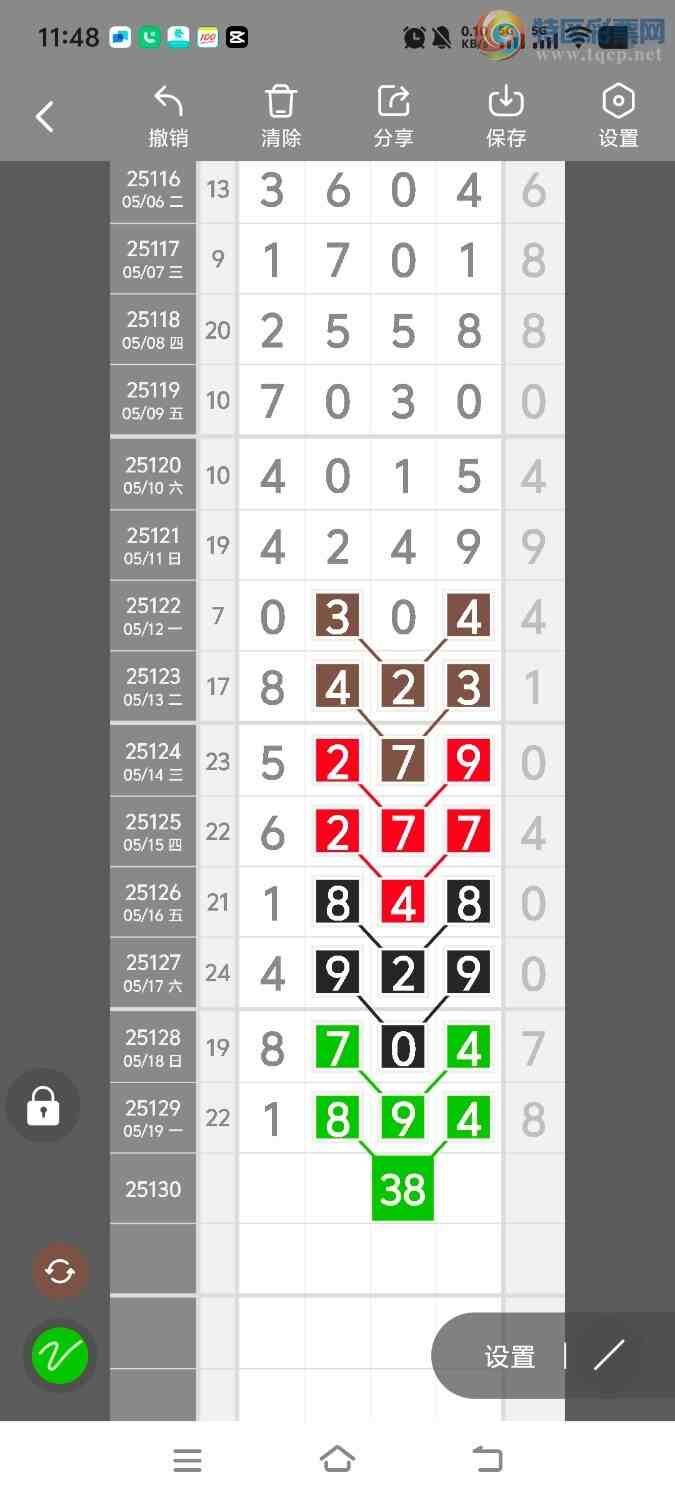This screenshot has width=675, height=1500.
Task: Clear all markings with 清除
Action: 281,117
